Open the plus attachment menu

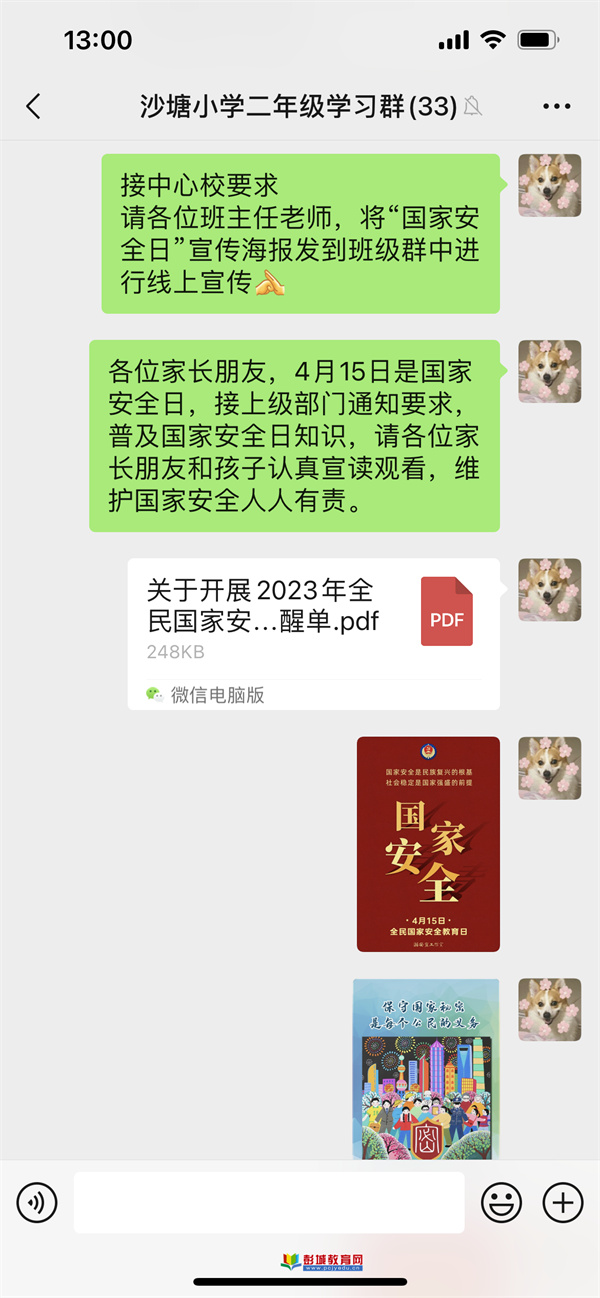point(562,1202)
